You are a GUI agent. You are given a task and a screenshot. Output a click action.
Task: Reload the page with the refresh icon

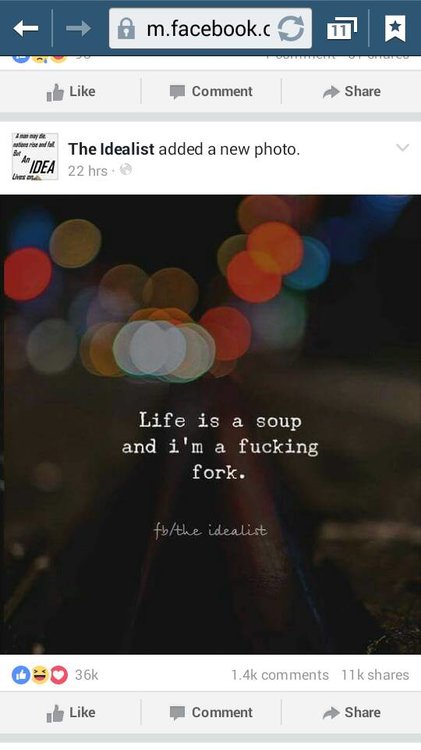(x=291, y=29)
